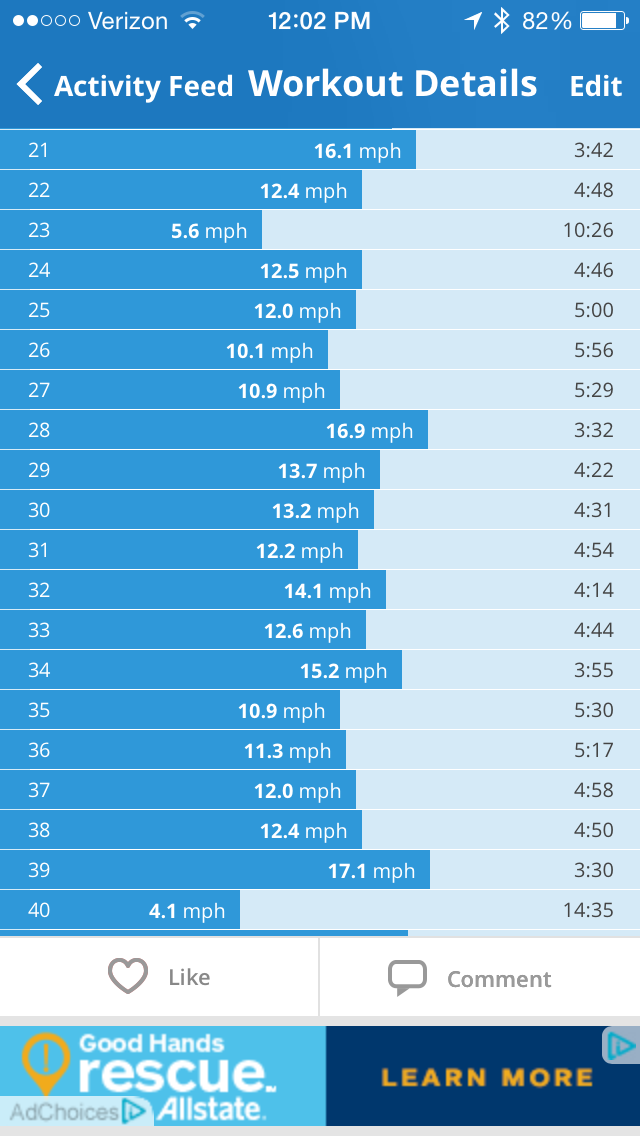Go back to Activity Feed

pos(122,86)
